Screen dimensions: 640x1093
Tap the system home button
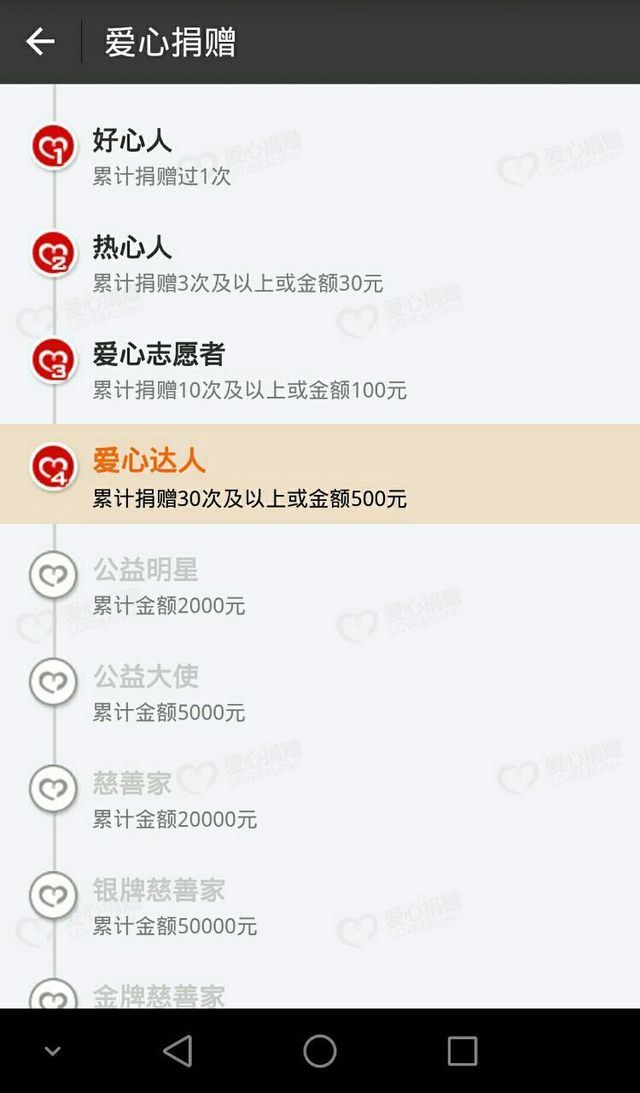[x=320, y=1050]
